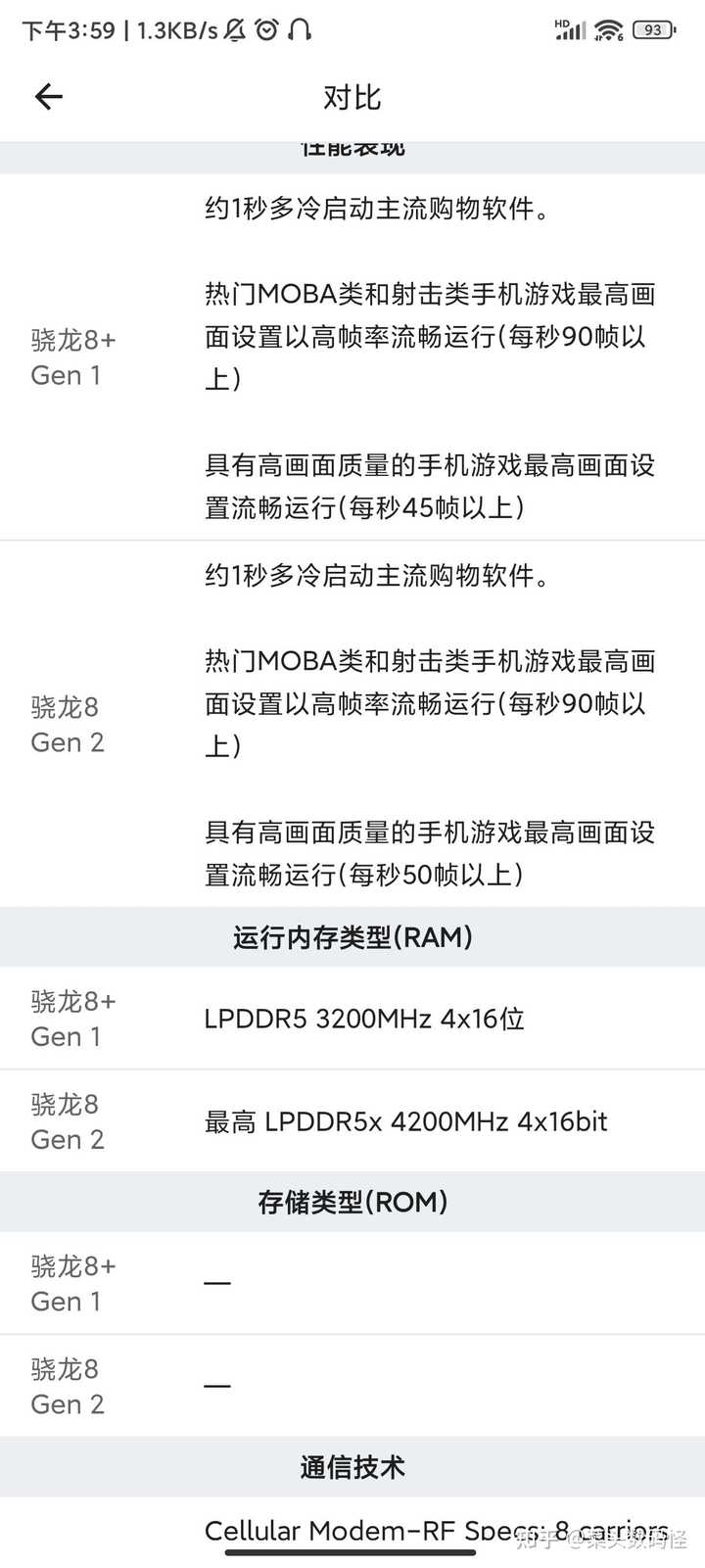Tap the Wi-Fi signal icon
The height and width of the screenshot is (1568, 705).
point(608,29)
